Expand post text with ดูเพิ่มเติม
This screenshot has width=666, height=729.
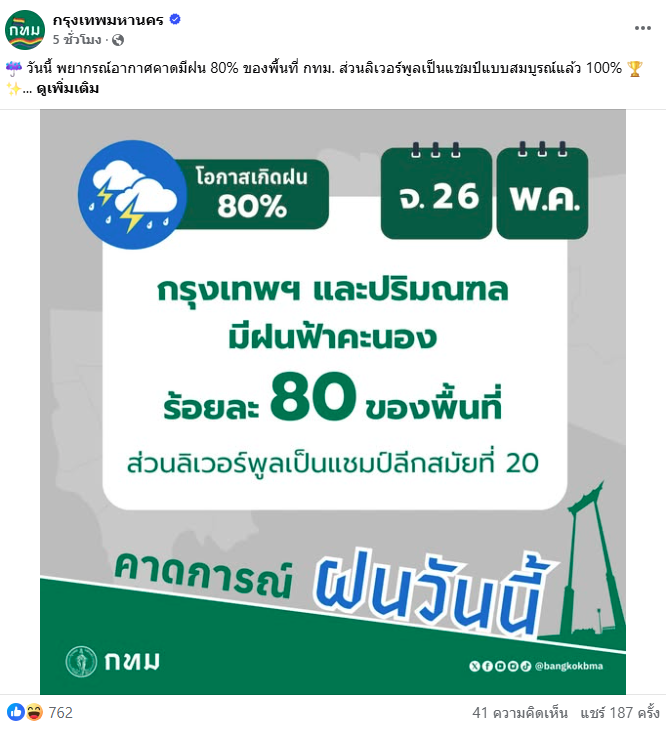pyautogui.click(x=68, y=88)
